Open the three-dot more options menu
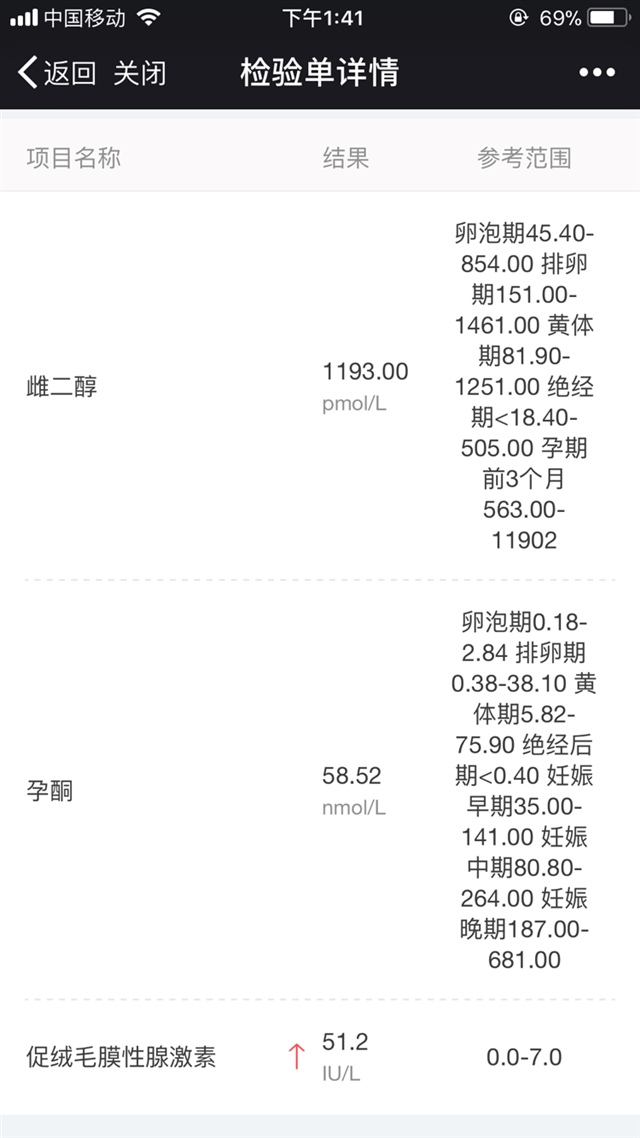The width and height of the screenshot is (640, 1138). coord(597,73)
